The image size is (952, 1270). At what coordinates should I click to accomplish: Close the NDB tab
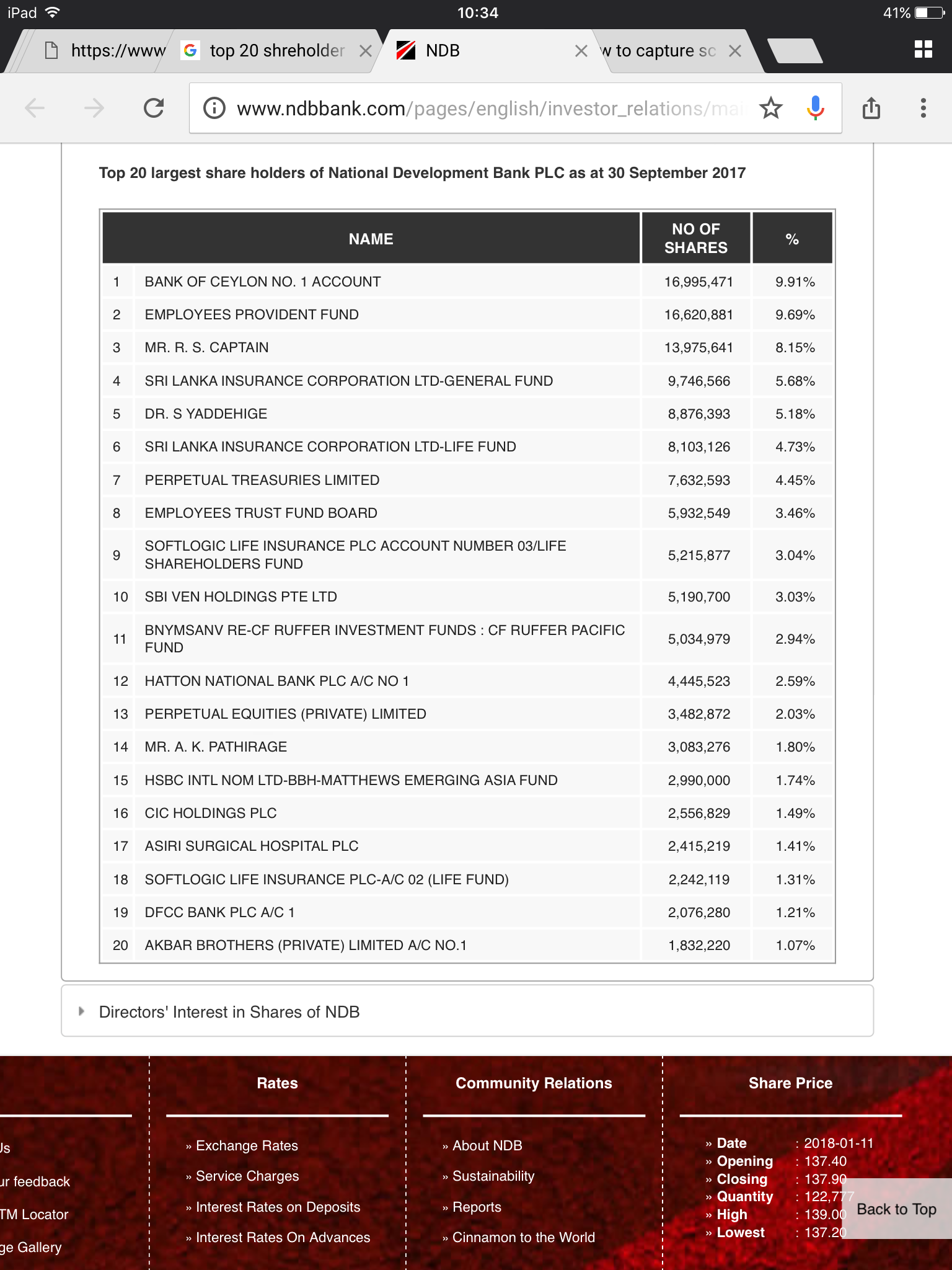pyautogui.click(x=581, y=51)
